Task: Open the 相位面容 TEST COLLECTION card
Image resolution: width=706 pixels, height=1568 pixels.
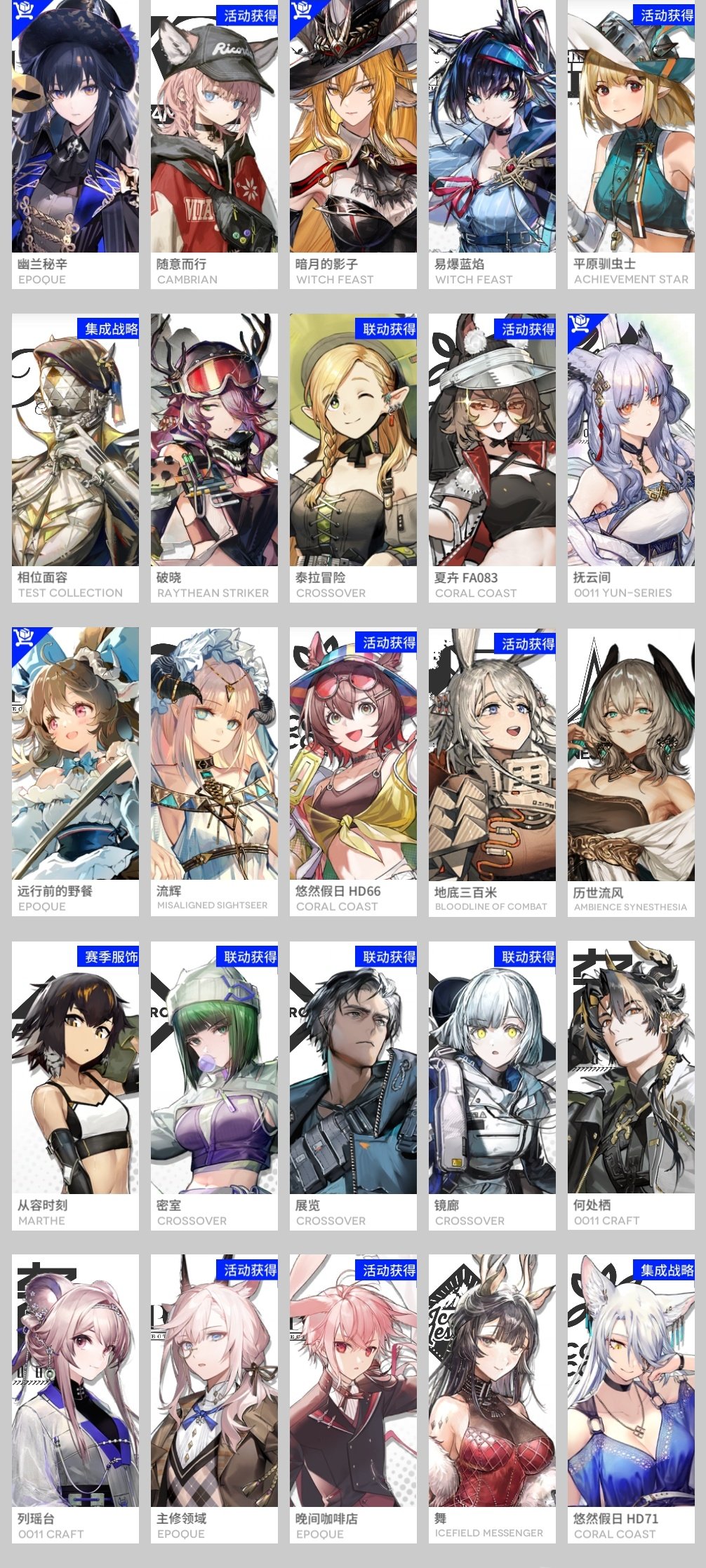Action: [x=75, y=456]
